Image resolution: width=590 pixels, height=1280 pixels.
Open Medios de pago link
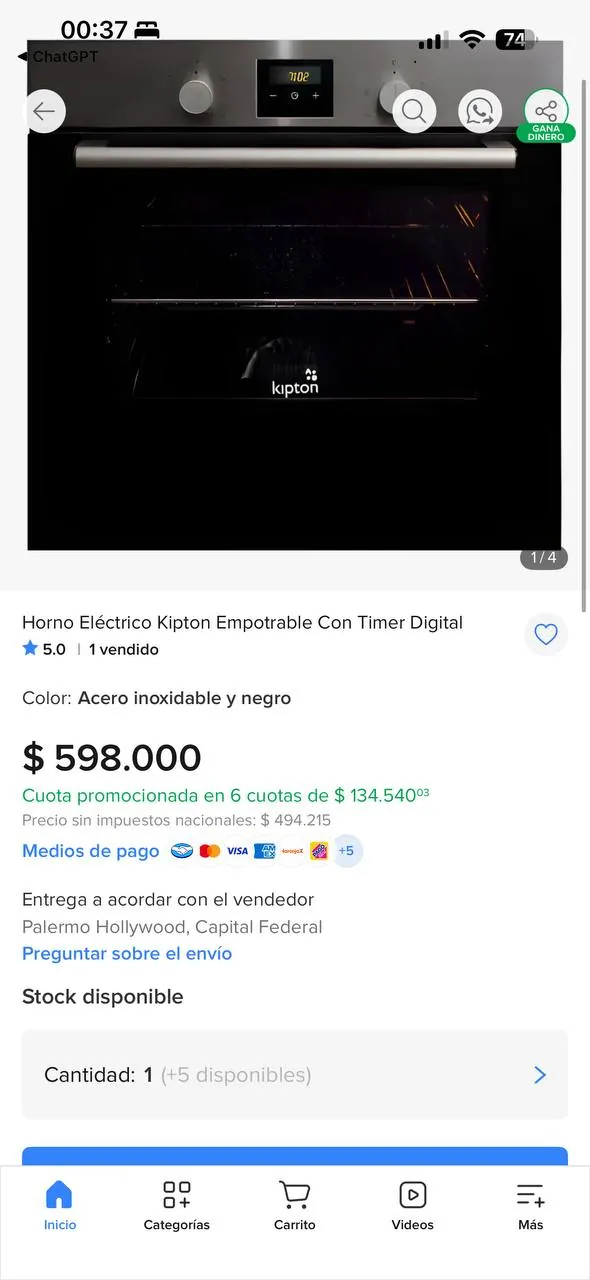[91, 851]
